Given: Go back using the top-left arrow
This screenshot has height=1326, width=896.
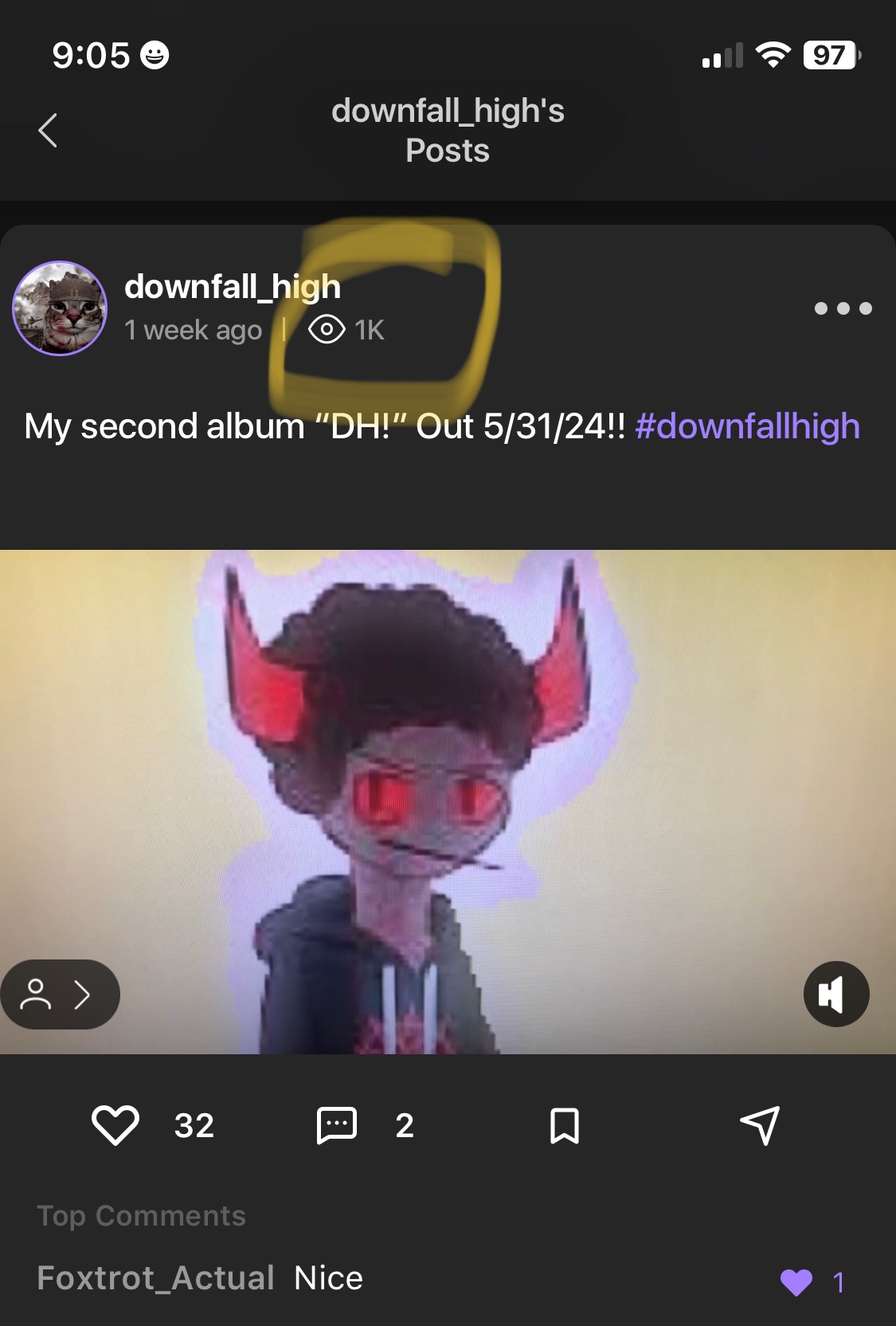Looking at the screenshot, I should (x=48, y=131).
